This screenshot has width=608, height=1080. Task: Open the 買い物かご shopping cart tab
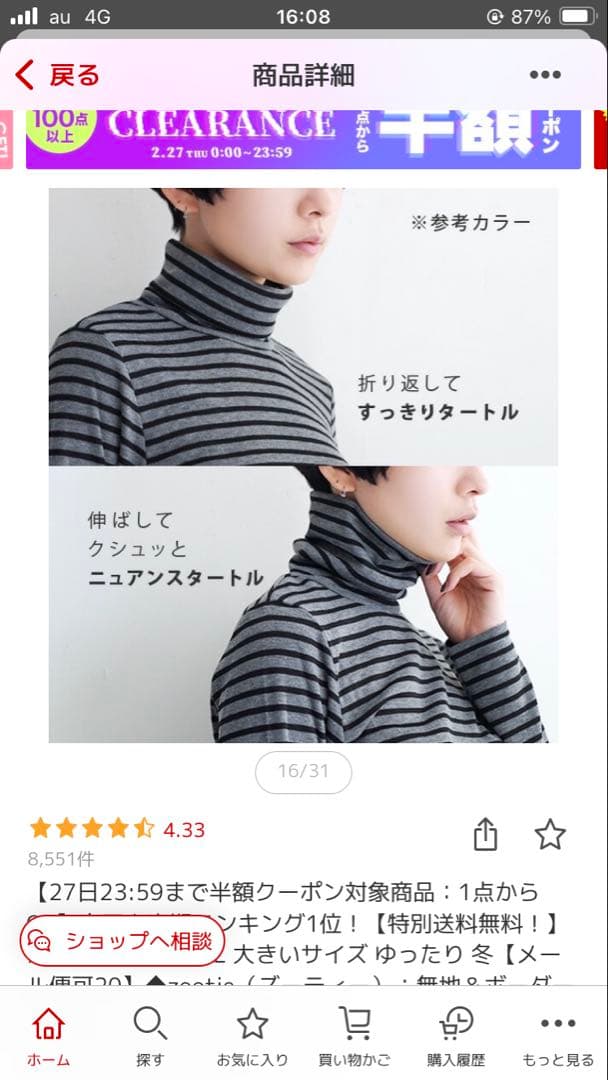355,1035
